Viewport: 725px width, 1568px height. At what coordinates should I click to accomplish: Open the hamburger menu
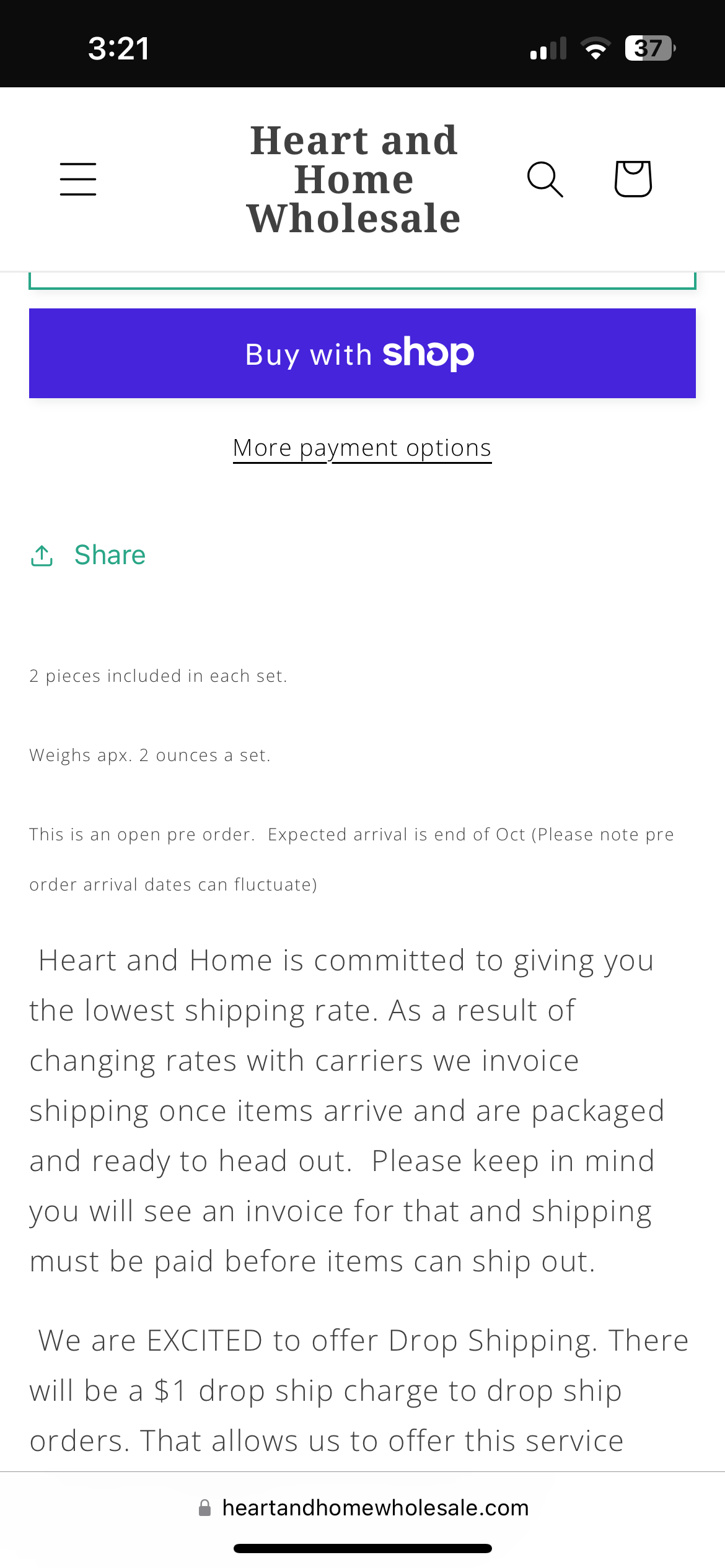[78, 180]
